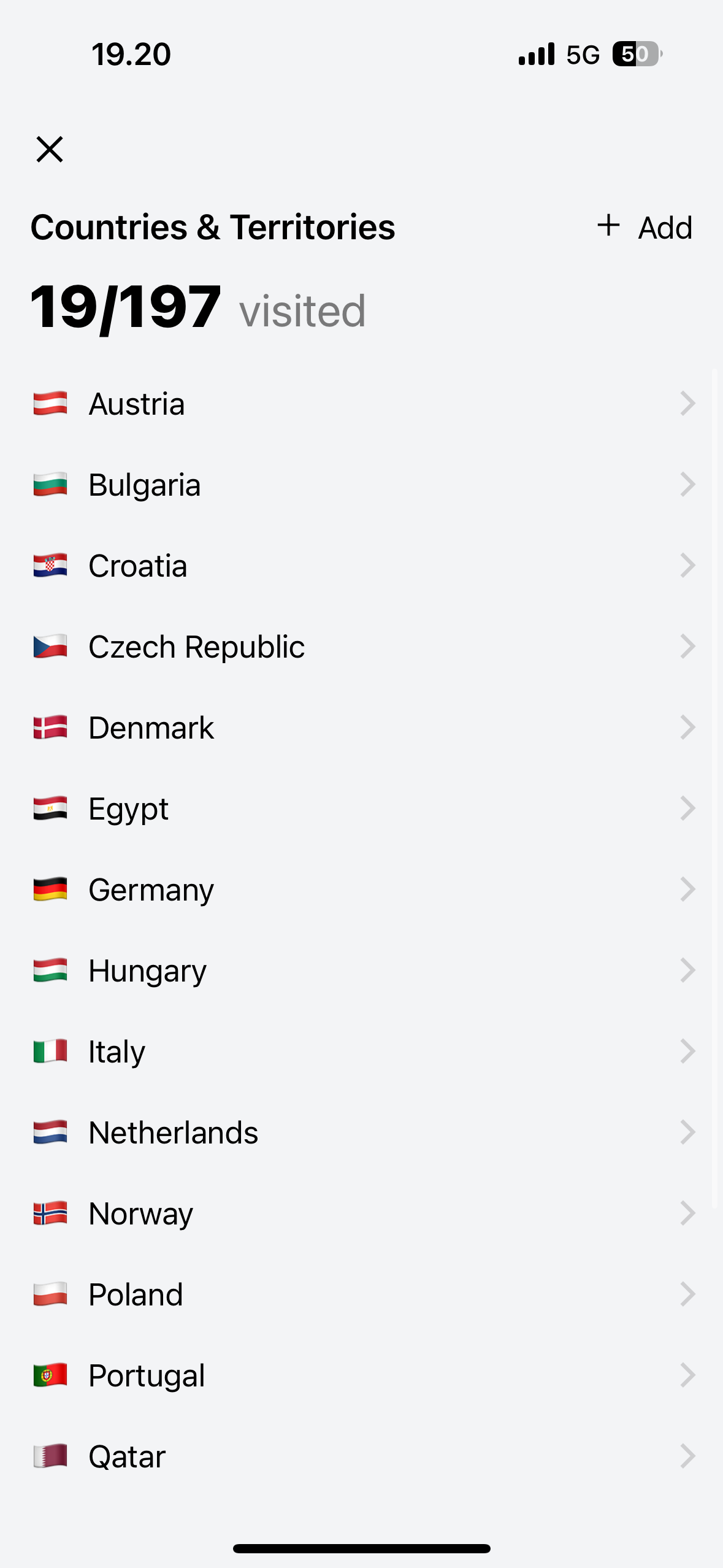Add a new country

[x=645, y=227]
